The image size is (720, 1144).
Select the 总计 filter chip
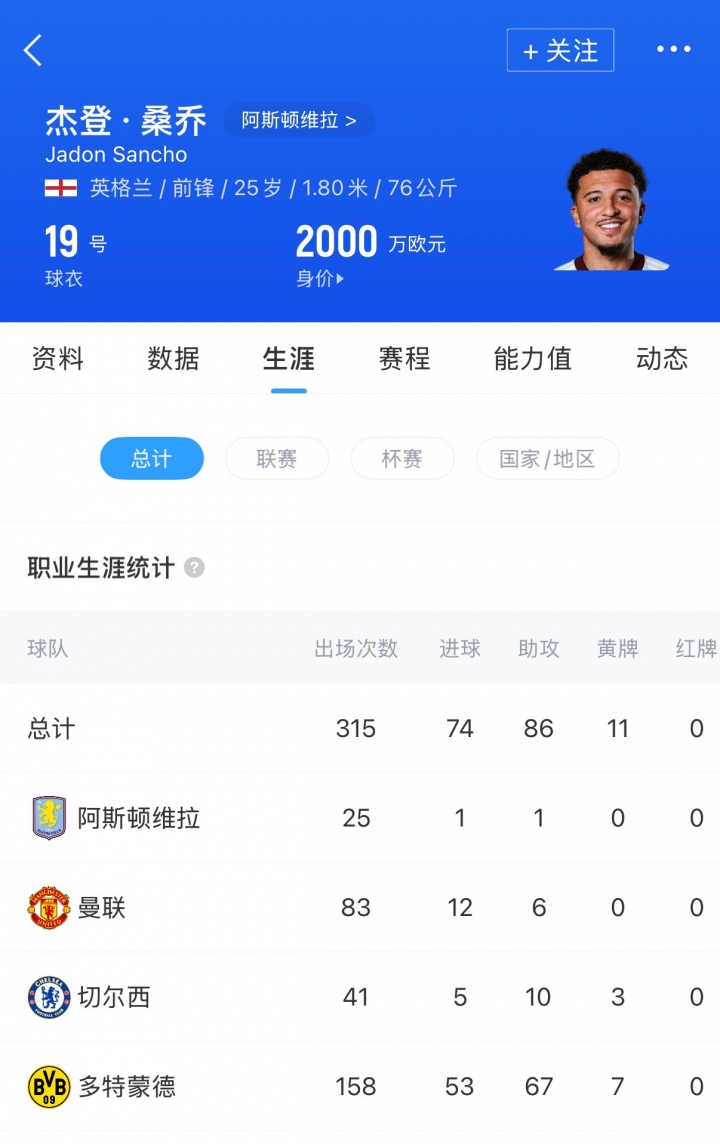[152, 459]
